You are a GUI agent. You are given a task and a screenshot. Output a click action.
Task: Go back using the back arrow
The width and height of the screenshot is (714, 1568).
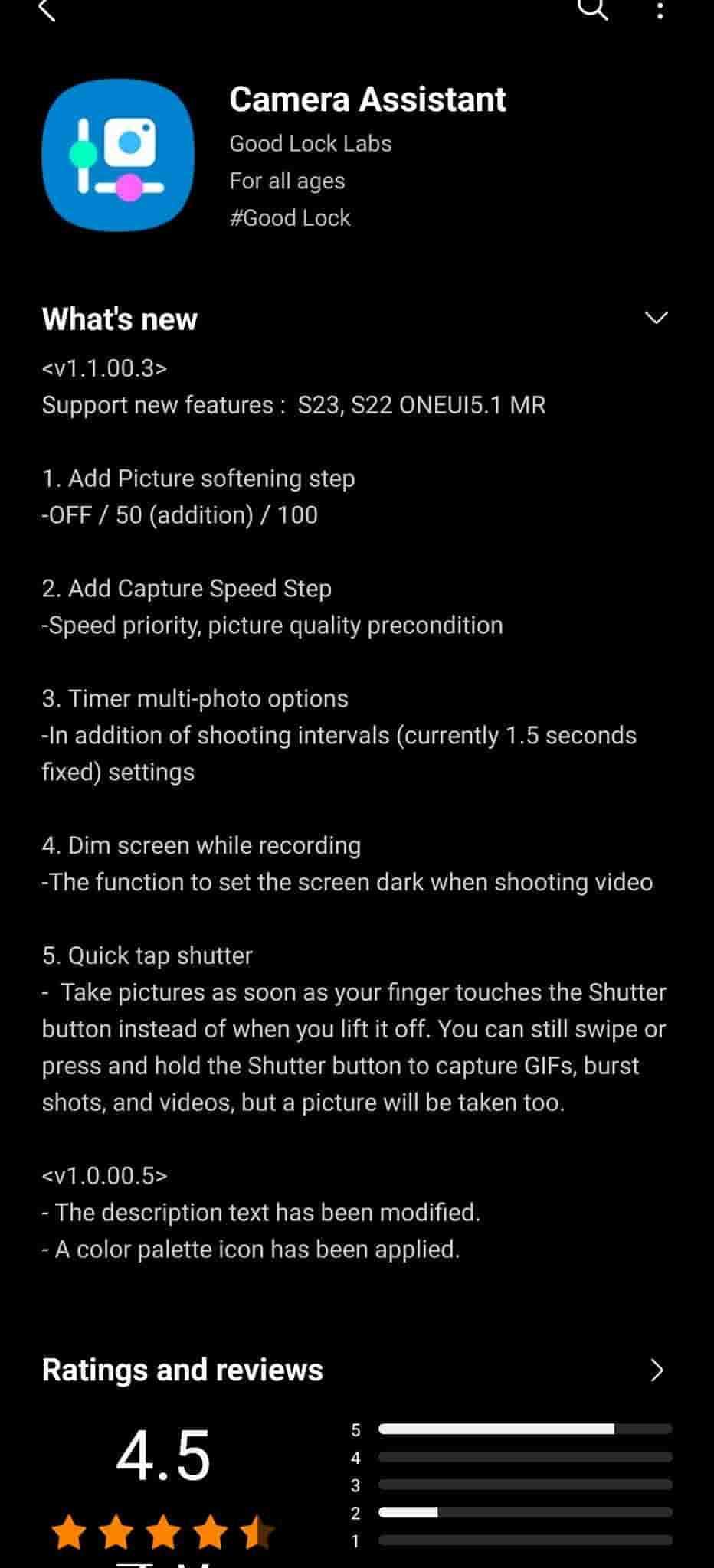click(47, 11)
